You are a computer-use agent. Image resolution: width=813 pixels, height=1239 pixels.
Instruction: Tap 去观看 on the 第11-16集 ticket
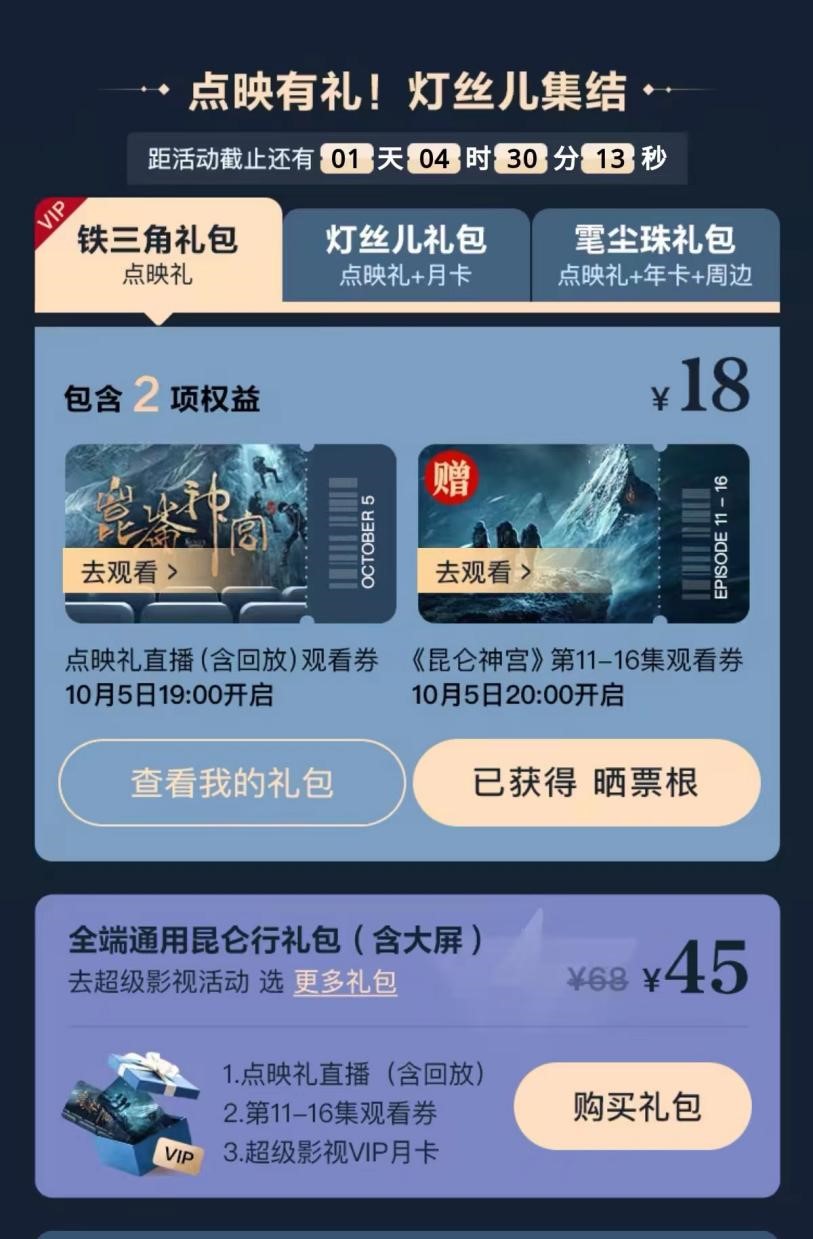484,572
